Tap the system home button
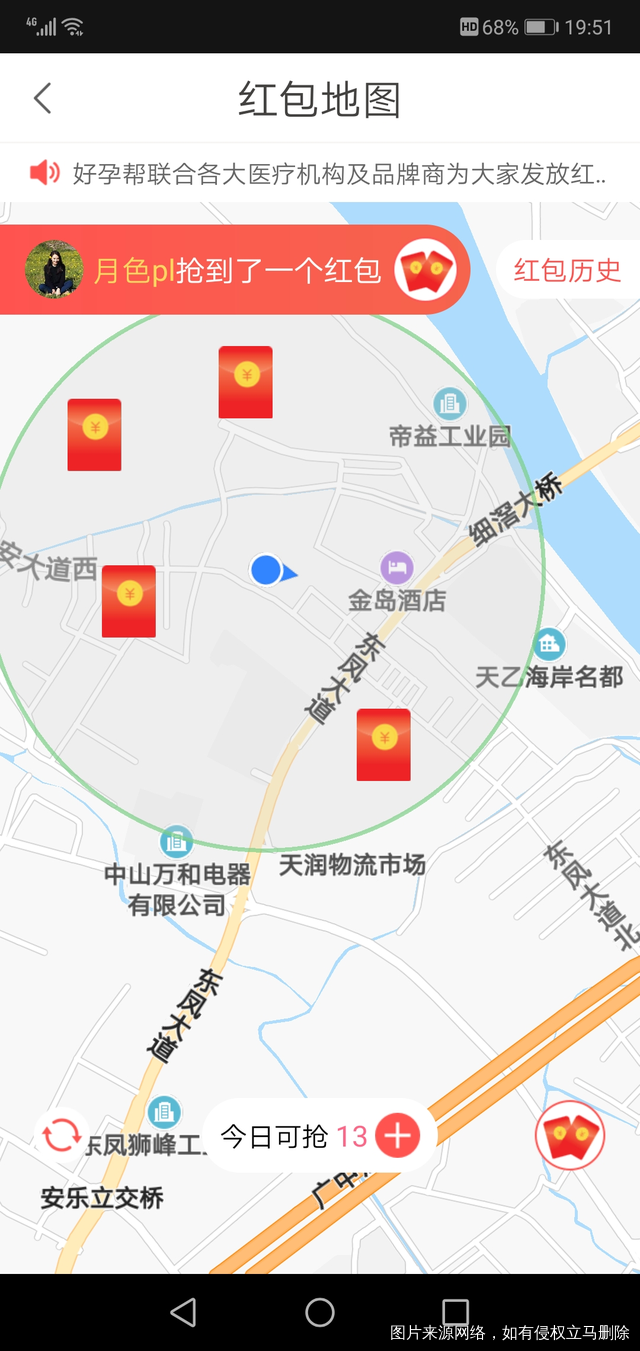This screenshot has height=1351, width=640. [x=320, y=1312]
